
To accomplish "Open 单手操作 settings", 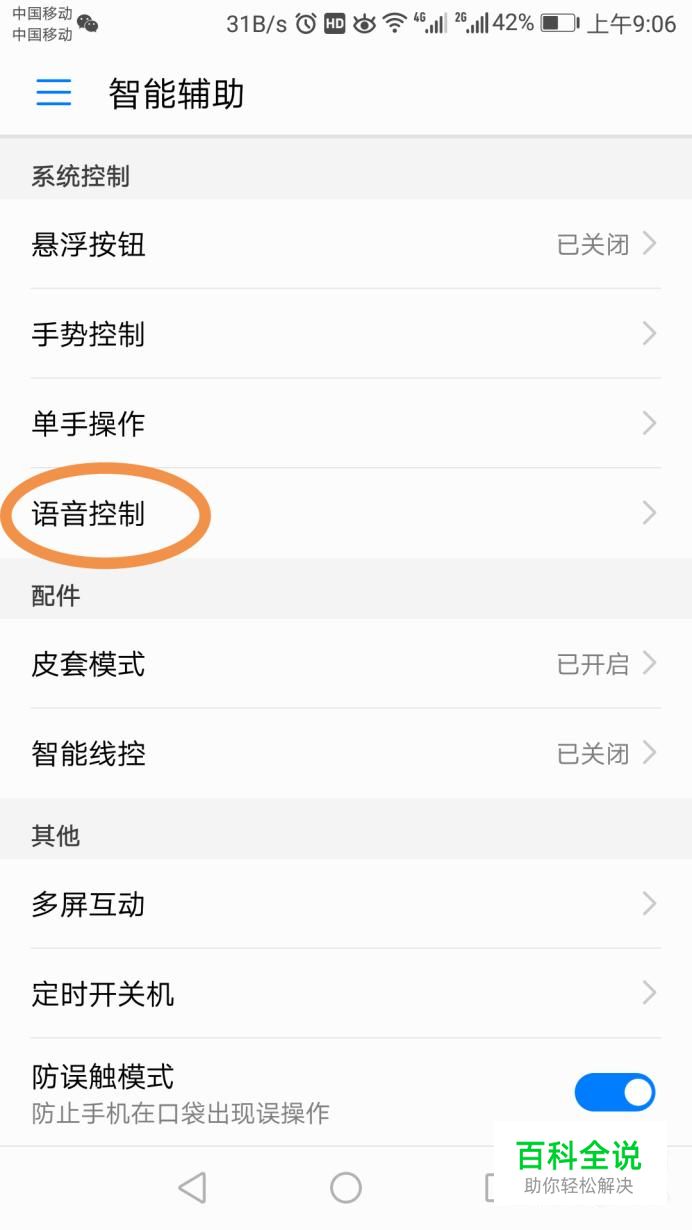I will pyautogui.click(x=346, y=424).
